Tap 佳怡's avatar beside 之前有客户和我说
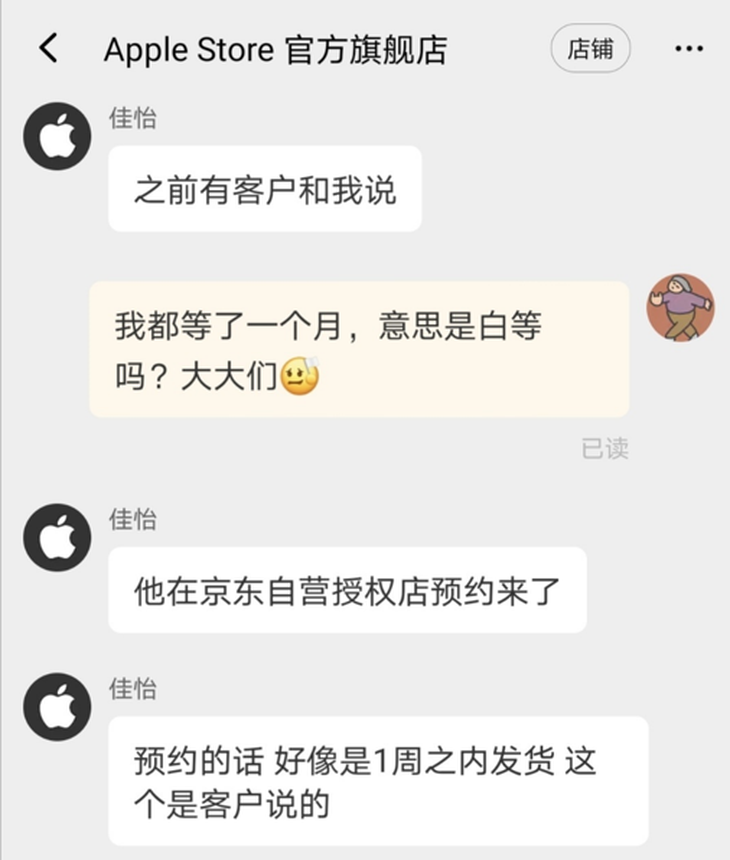 pyautogui.click(x=57, y=136)
